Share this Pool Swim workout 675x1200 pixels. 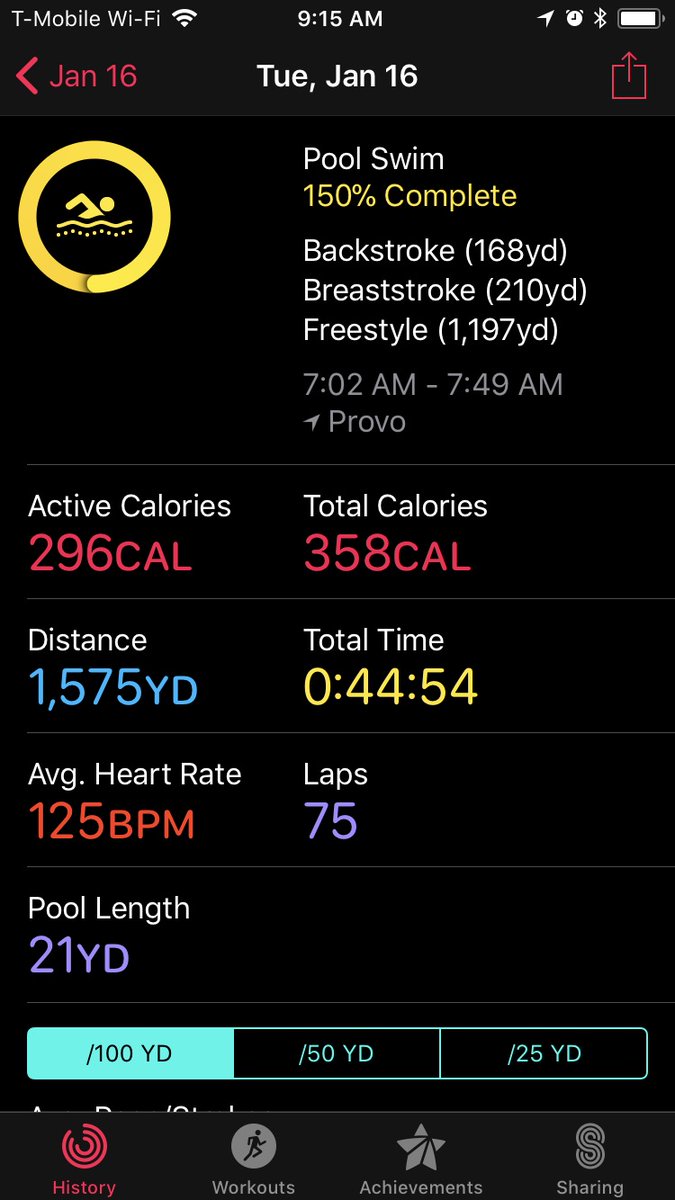tap(629, 75)
